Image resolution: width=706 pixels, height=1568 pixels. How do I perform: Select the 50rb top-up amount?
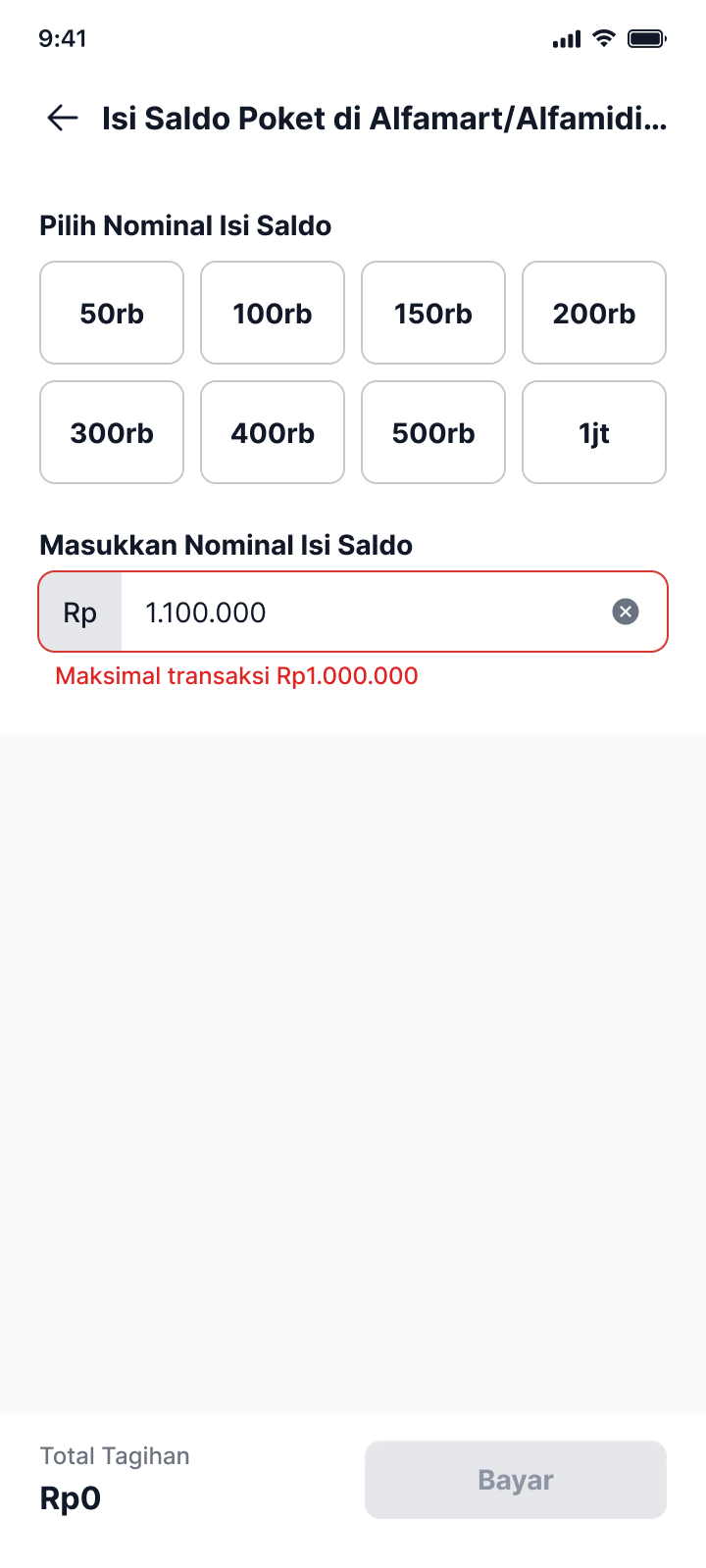[112, 313]
